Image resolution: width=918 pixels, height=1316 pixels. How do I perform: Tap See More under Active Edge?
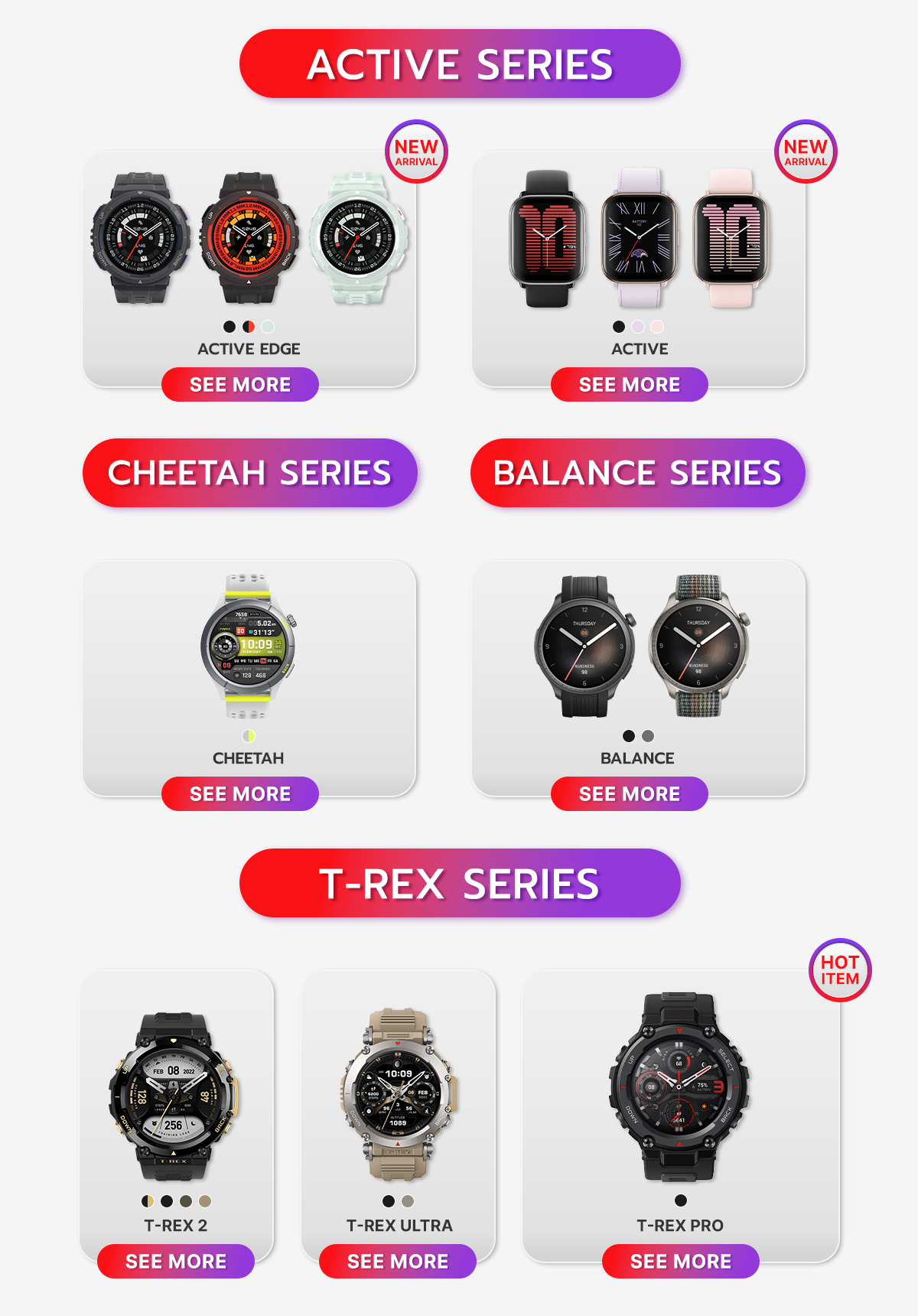[x=239, y=384]
